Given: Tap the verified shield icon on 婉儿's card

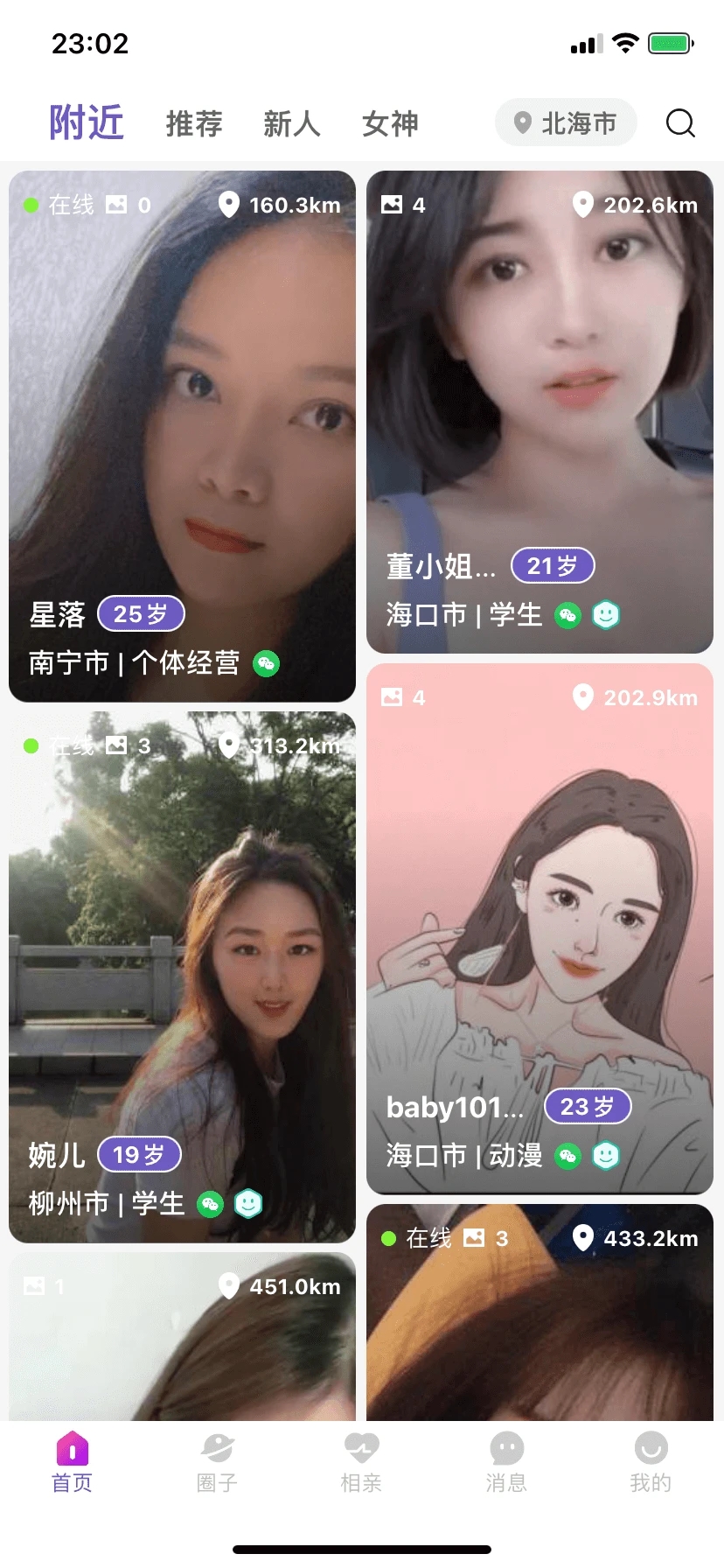Looking at the screenshot, I should 247,1203.
